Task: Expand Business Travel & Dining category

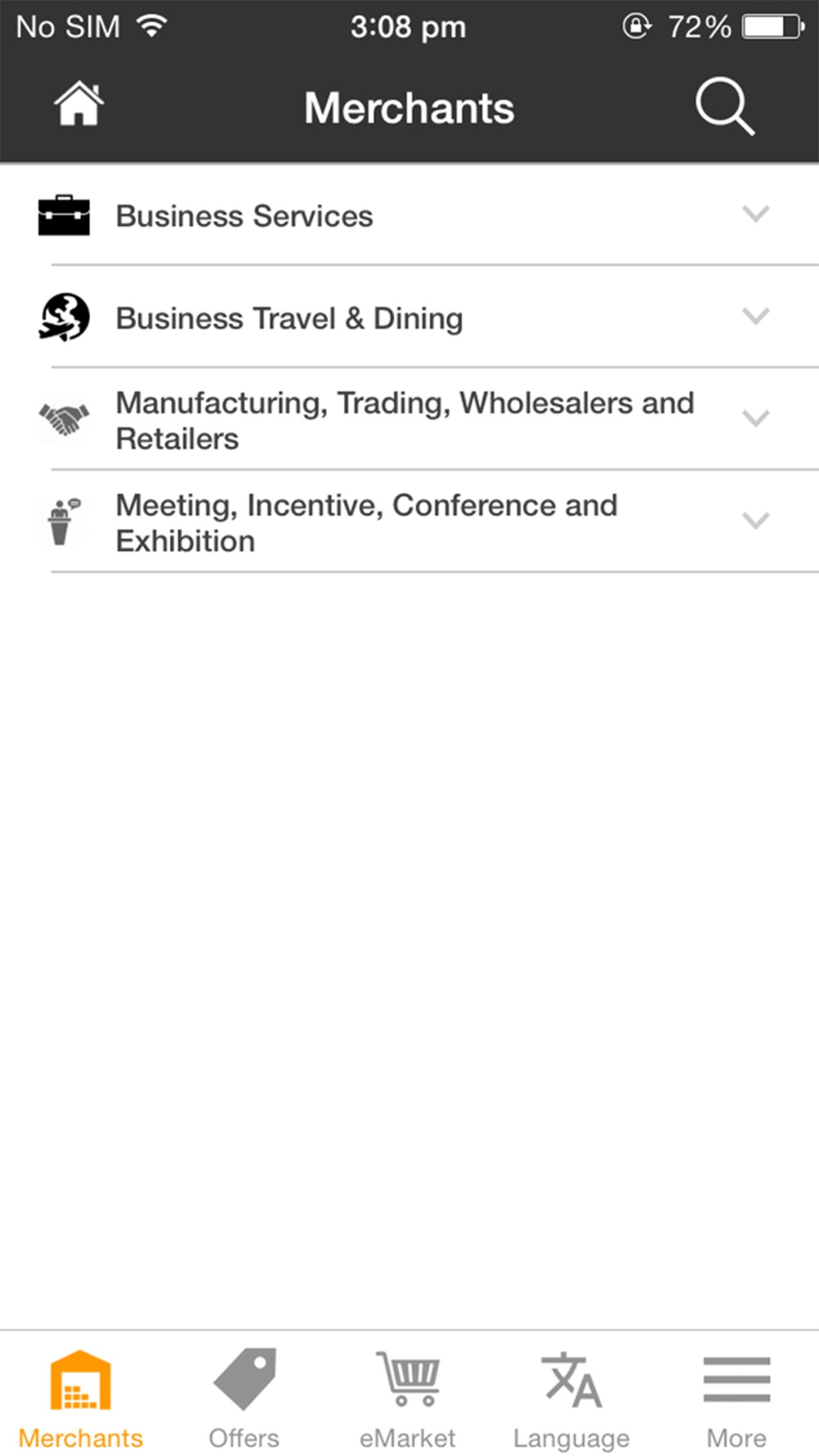Action: (409, 318)
